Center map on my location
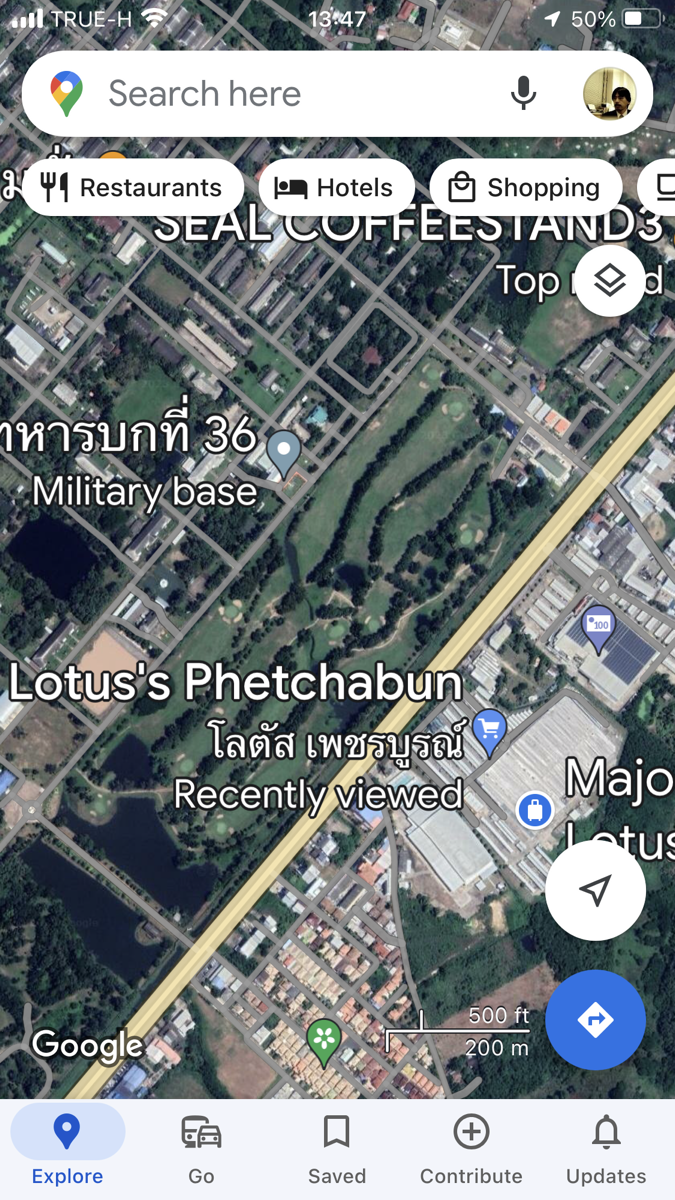675x1200 pixels. 596,890
